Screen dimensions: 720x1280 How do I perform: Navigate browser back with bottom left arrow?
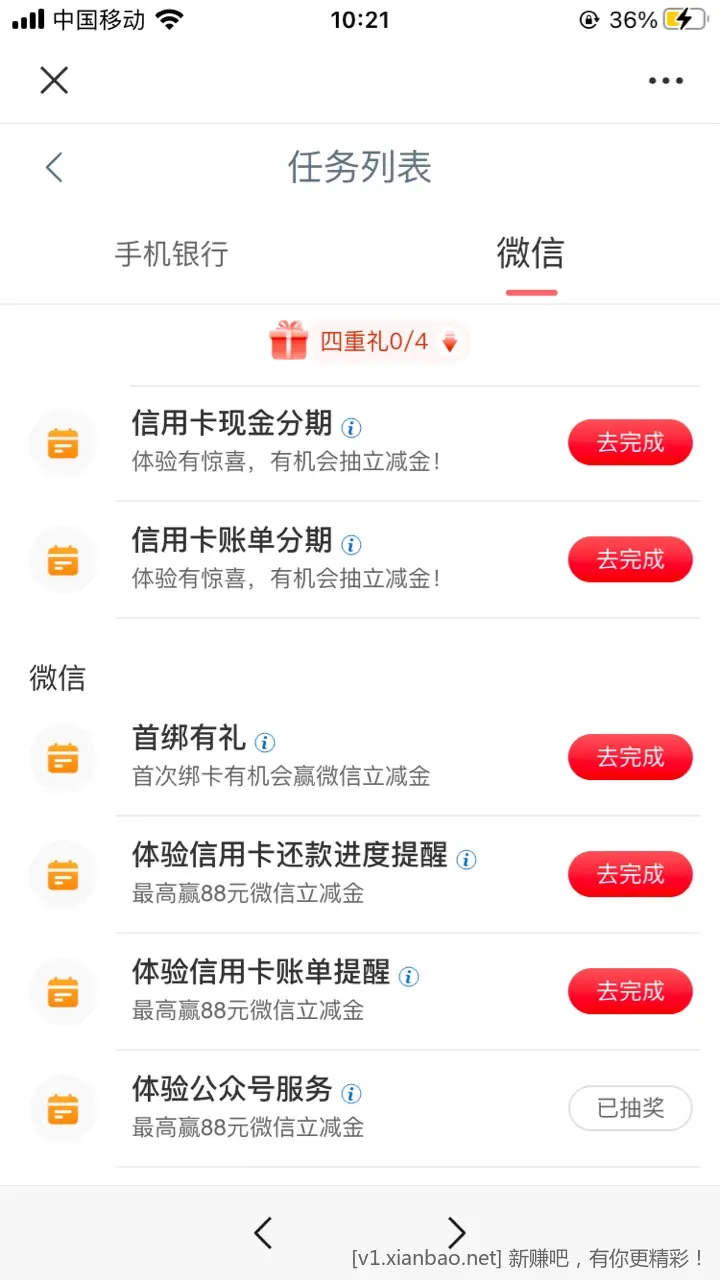(x=263, y=1232)
